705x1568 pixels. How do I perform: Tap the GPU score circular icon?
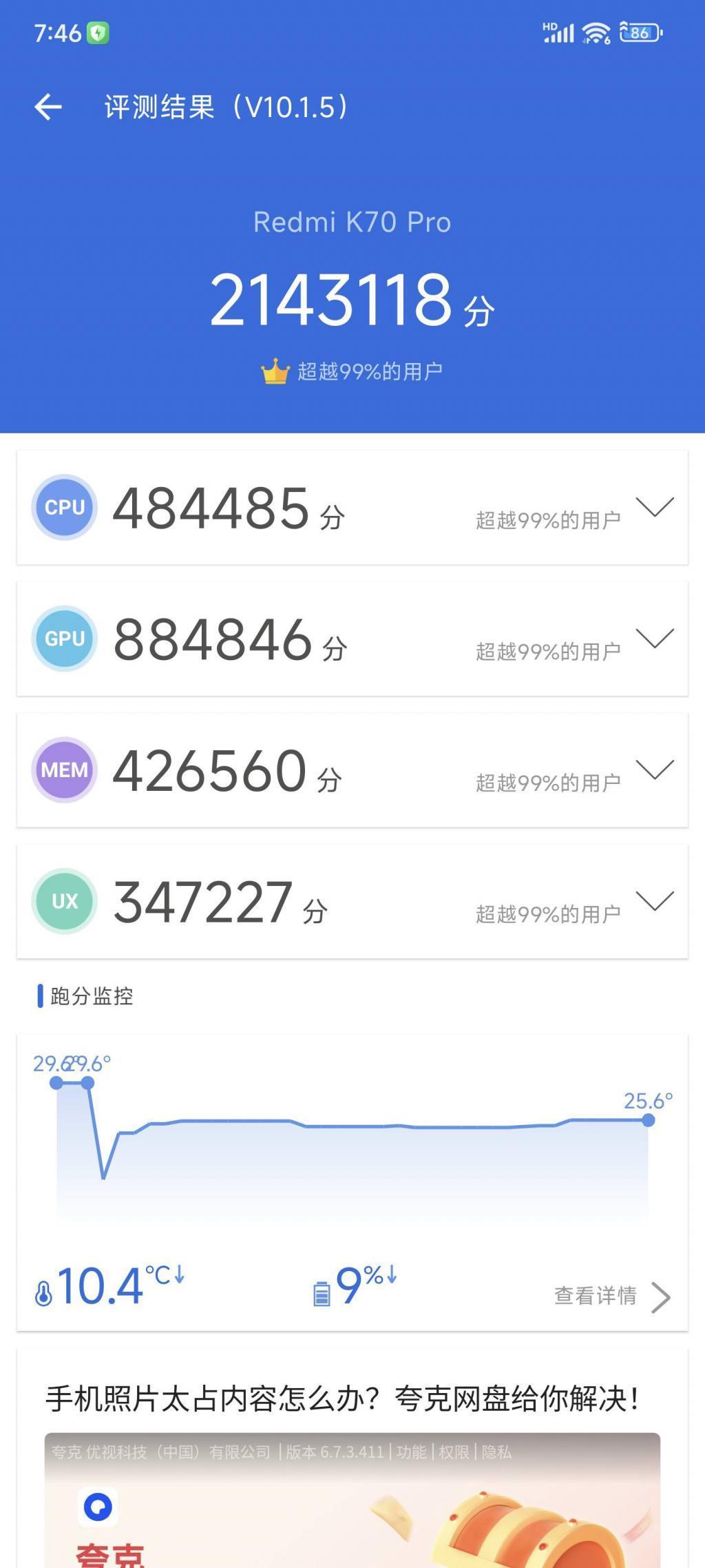[x=64, y=639]
